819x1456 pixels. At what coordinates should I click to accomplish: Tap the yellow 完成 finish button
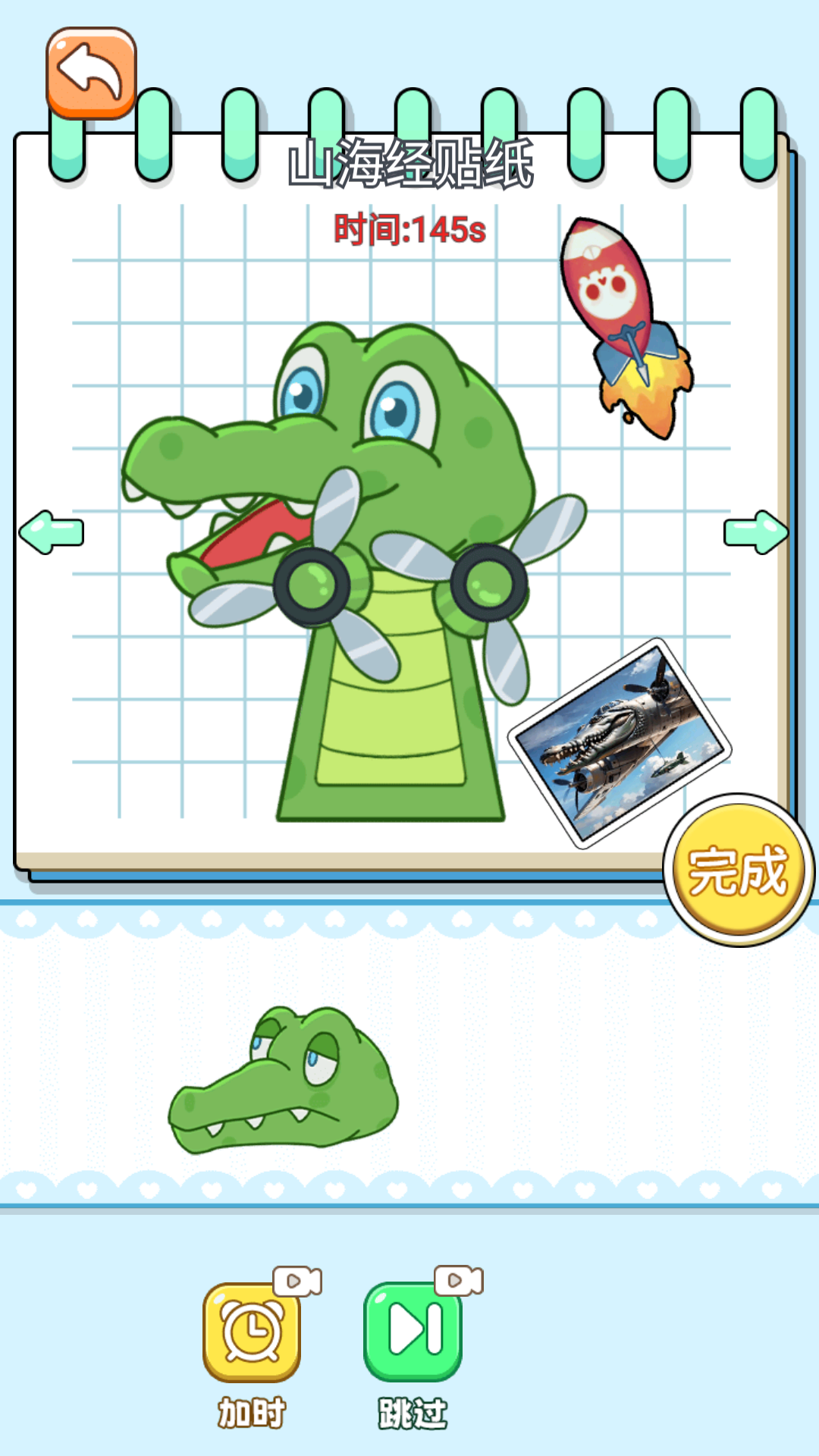pyautogui.click(x=737, y=870)
